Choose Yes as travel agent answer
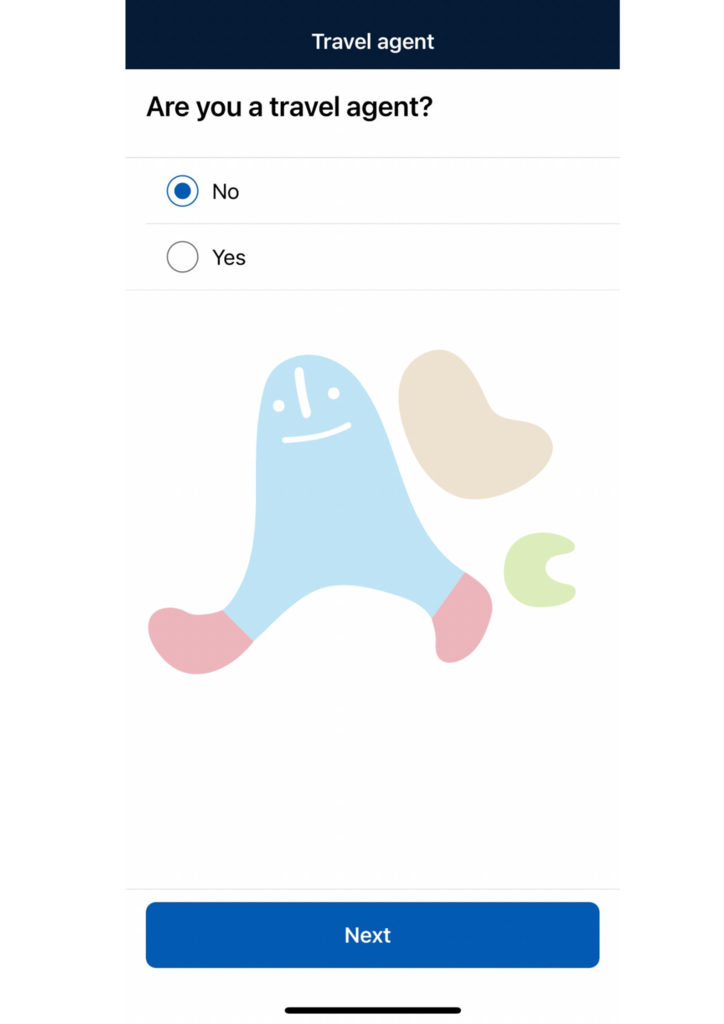The width and height of the screenshot is (724, 1024). coord(182,257)
